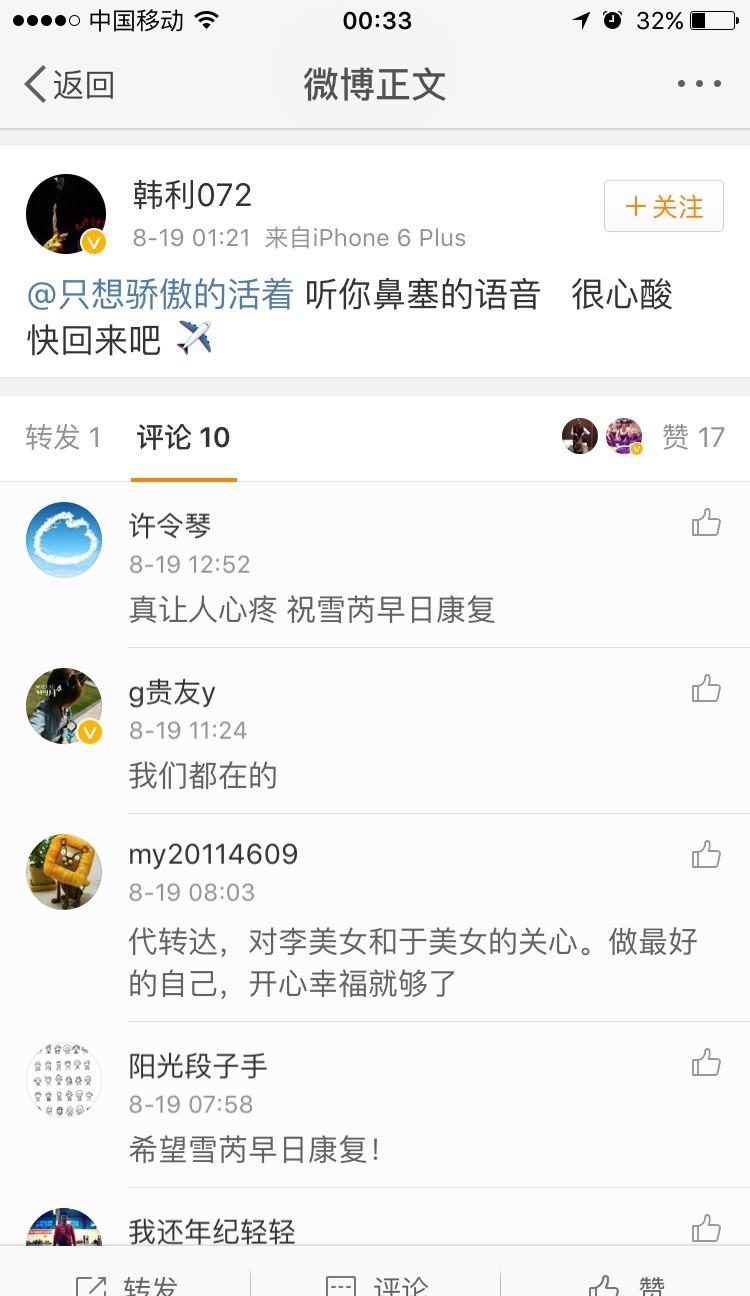
Task: Open 阳光段子手's profile picture
Action: coord(64,1080)
